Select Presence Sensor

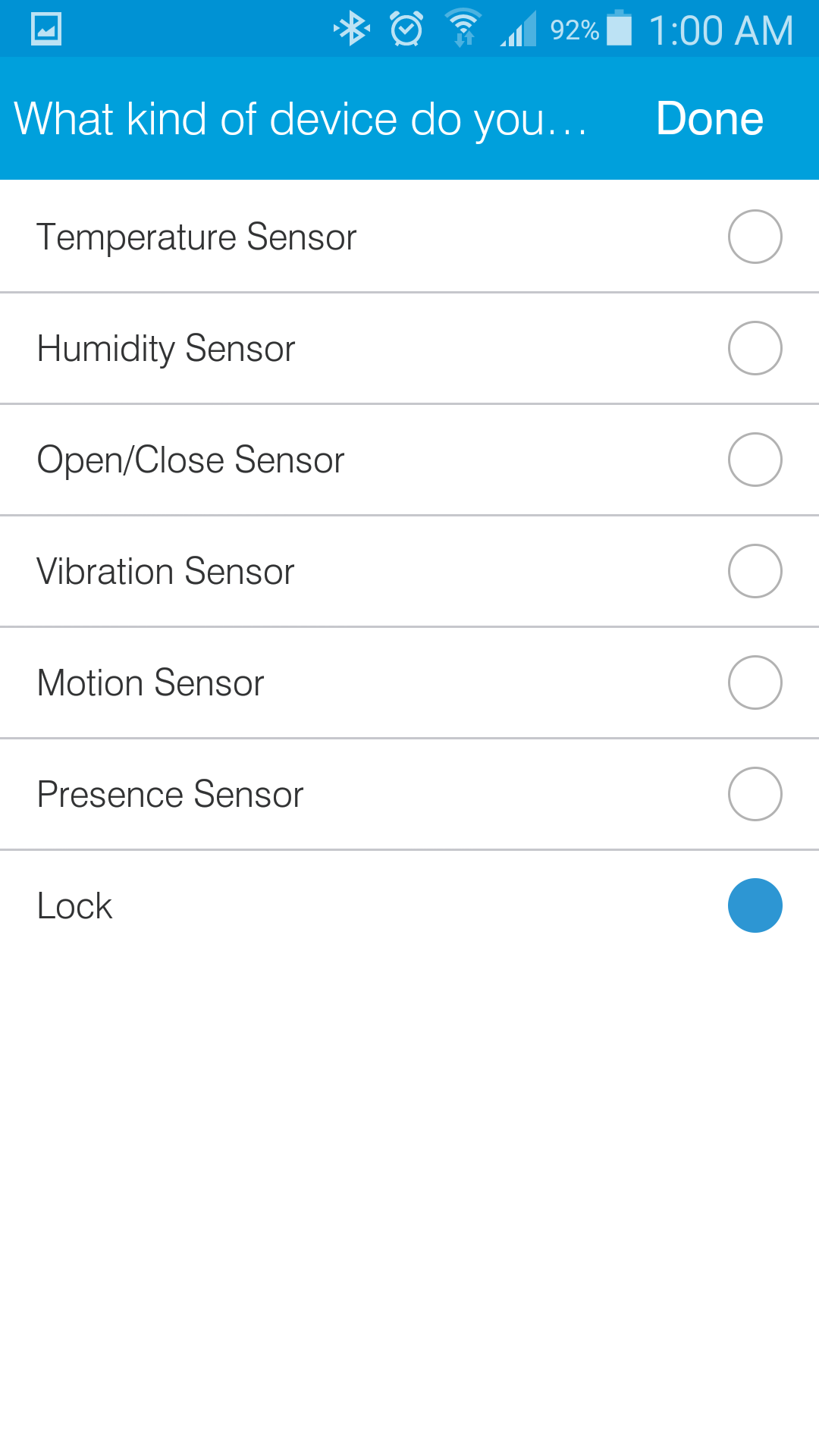tap(755, 794)
